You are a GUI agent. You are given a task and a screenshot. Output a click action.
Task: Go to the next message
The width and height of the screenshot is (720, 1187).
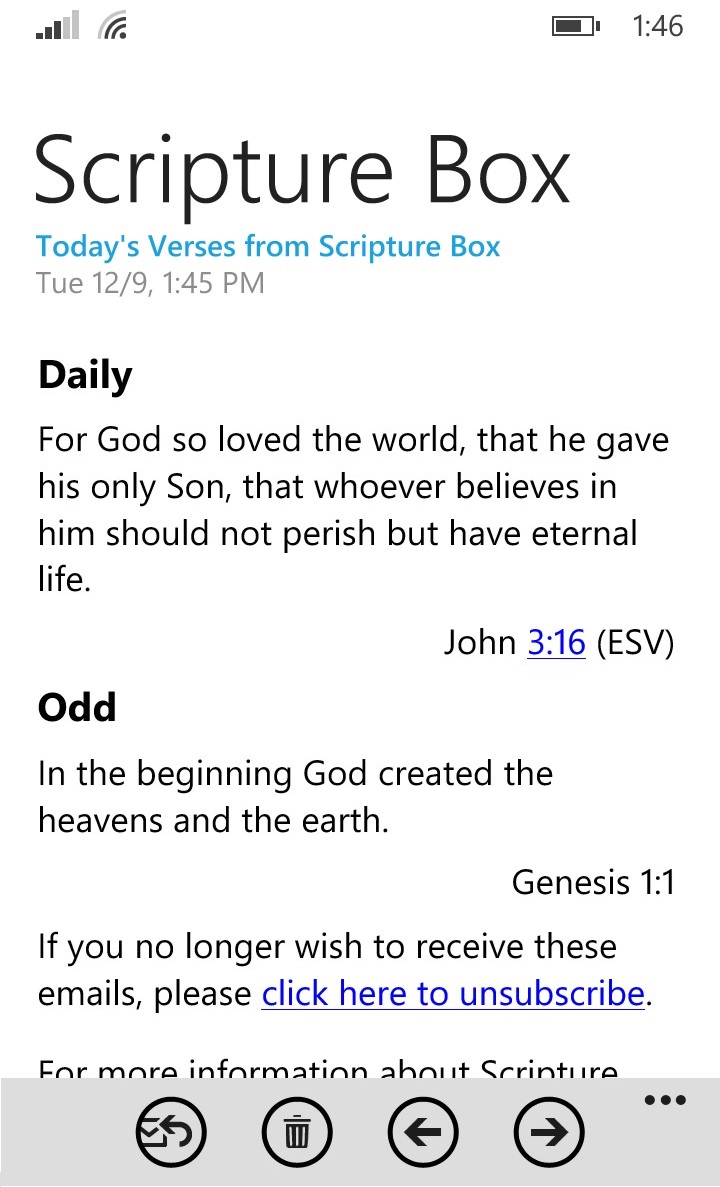pyautogui.click(x=549, y=1132)
